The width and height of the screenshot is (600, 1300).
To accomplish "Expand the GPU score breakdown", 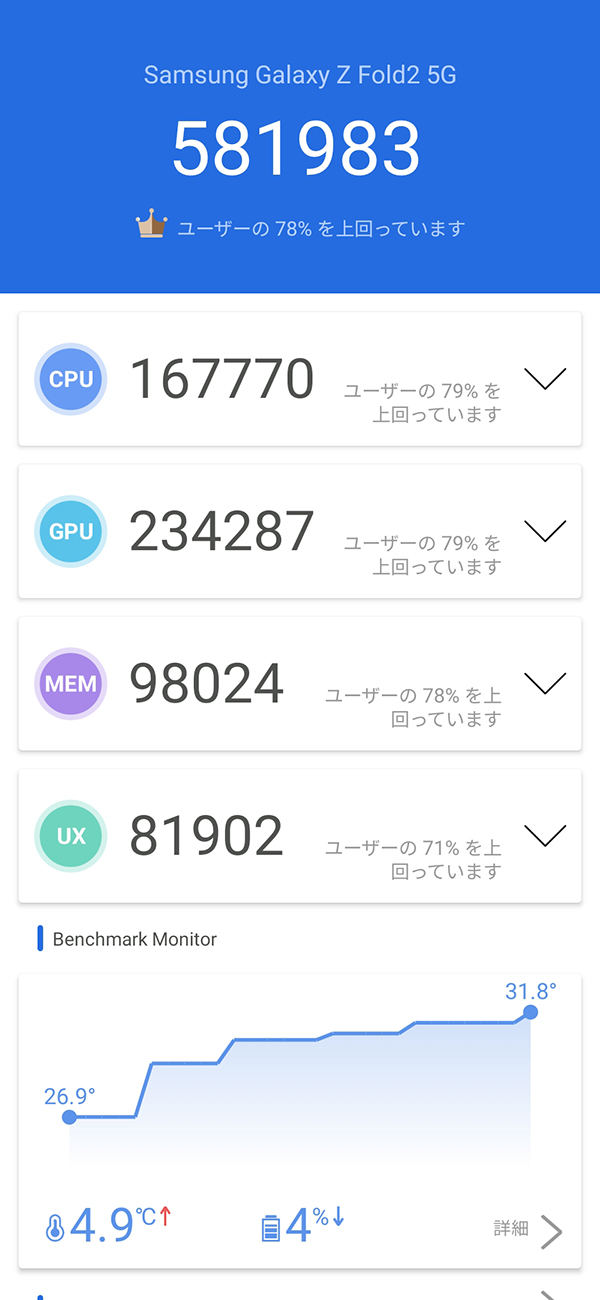I will [545, 531].
